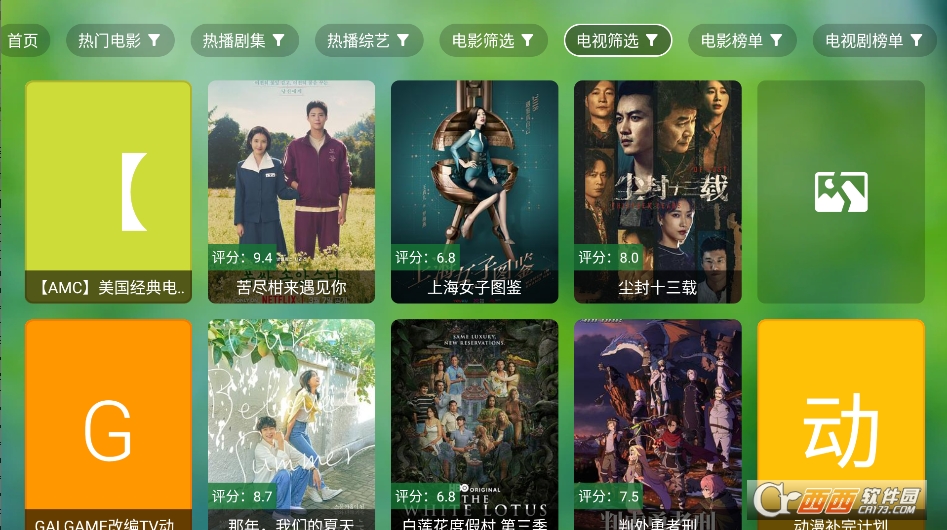Tap the tile with the image placeholder

(x=840, y=192)
